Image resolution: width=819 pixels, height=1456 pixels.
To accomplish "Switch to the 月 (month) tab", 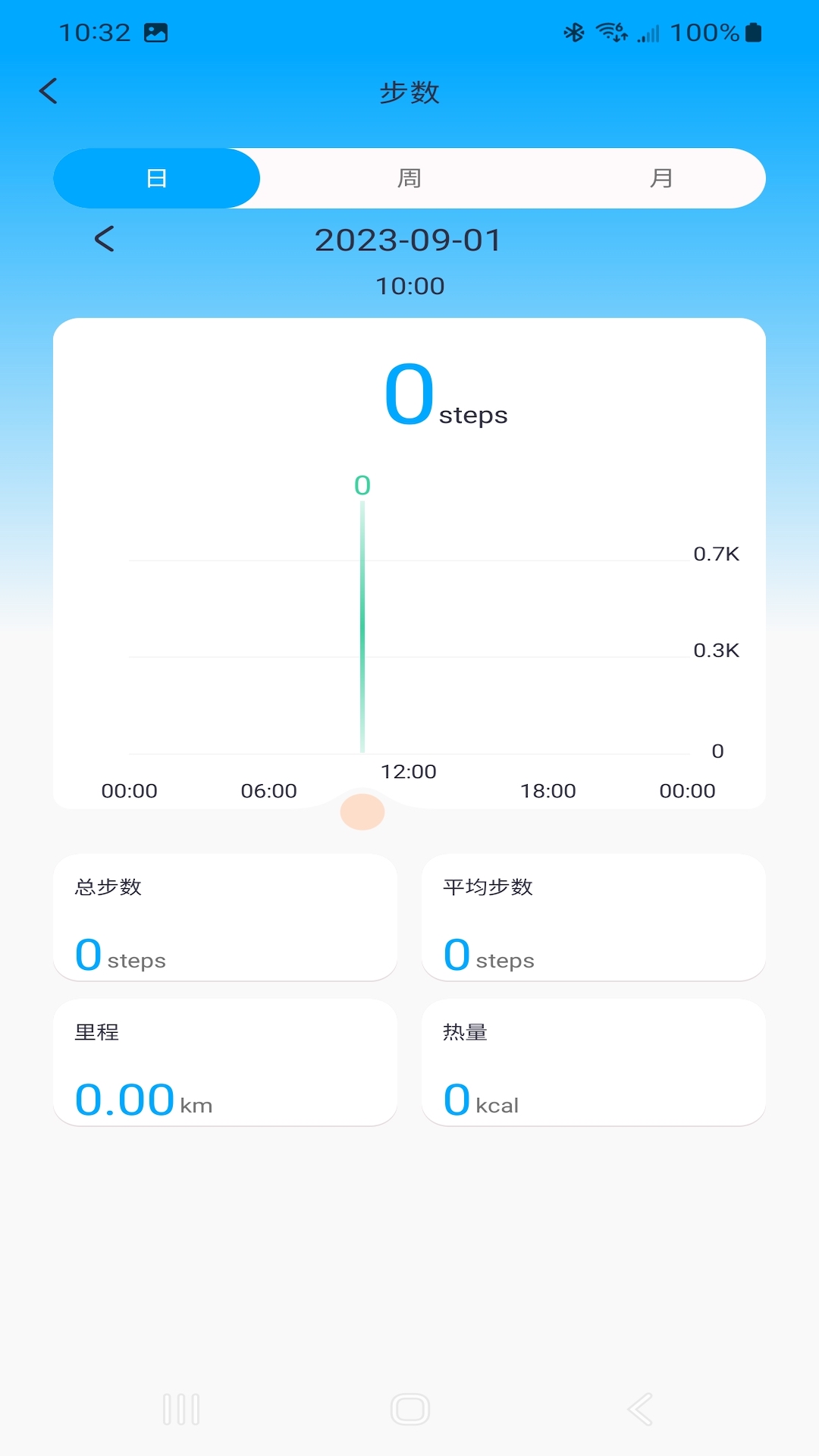I will tap(661, 178).
